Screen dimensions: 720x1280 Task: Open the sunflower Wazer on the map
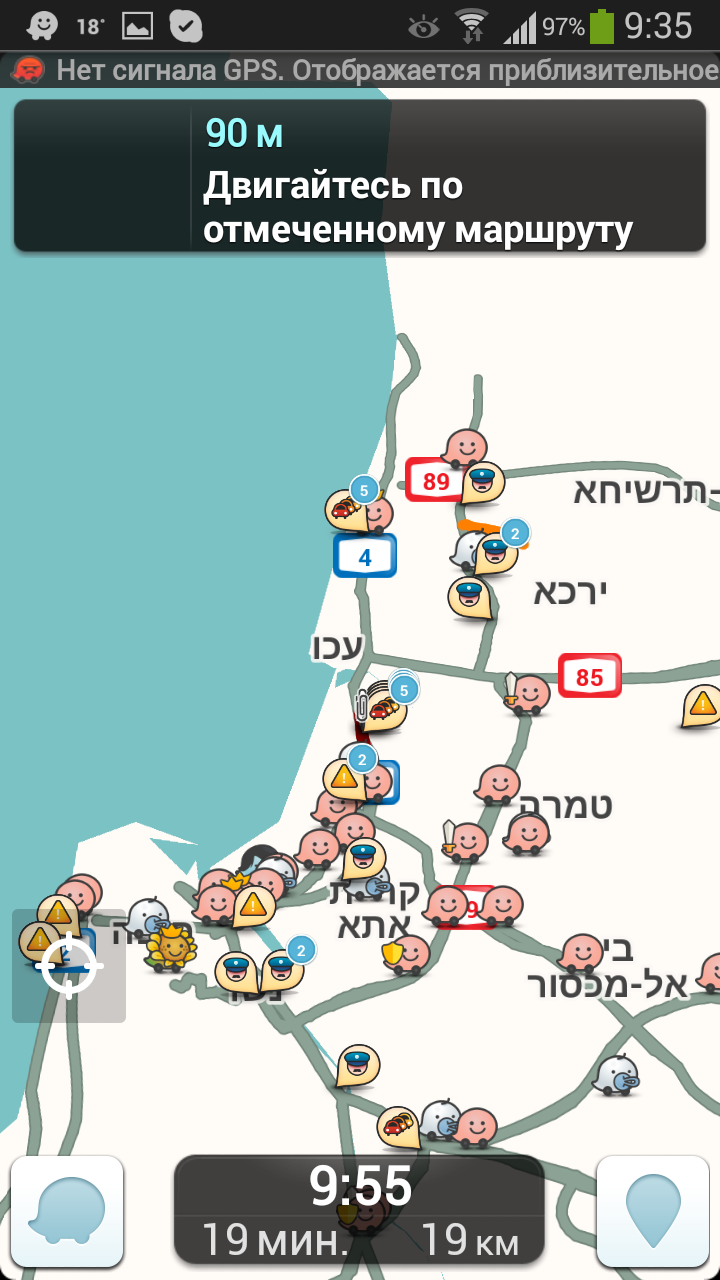tap(172, 946)
